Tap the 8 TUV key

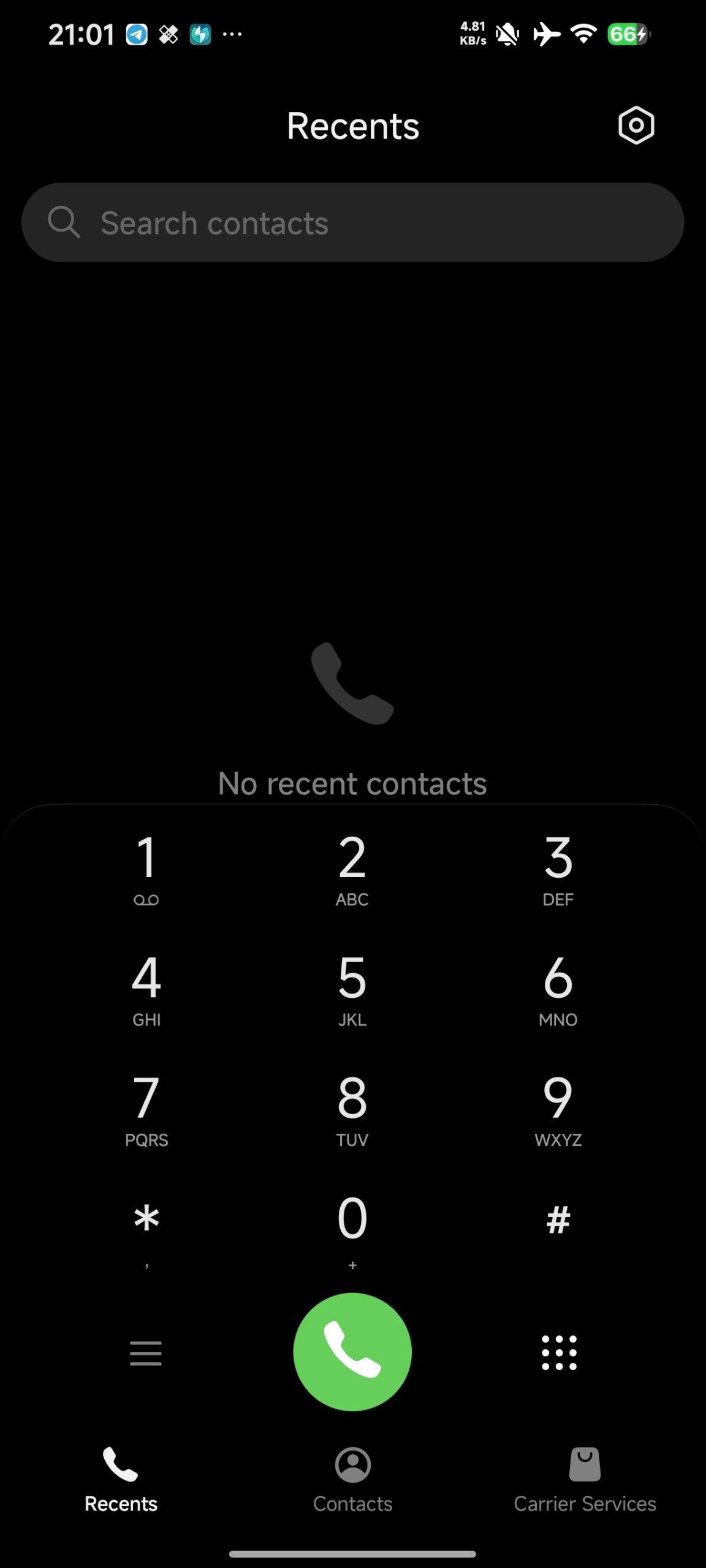tap(352, 1109)
